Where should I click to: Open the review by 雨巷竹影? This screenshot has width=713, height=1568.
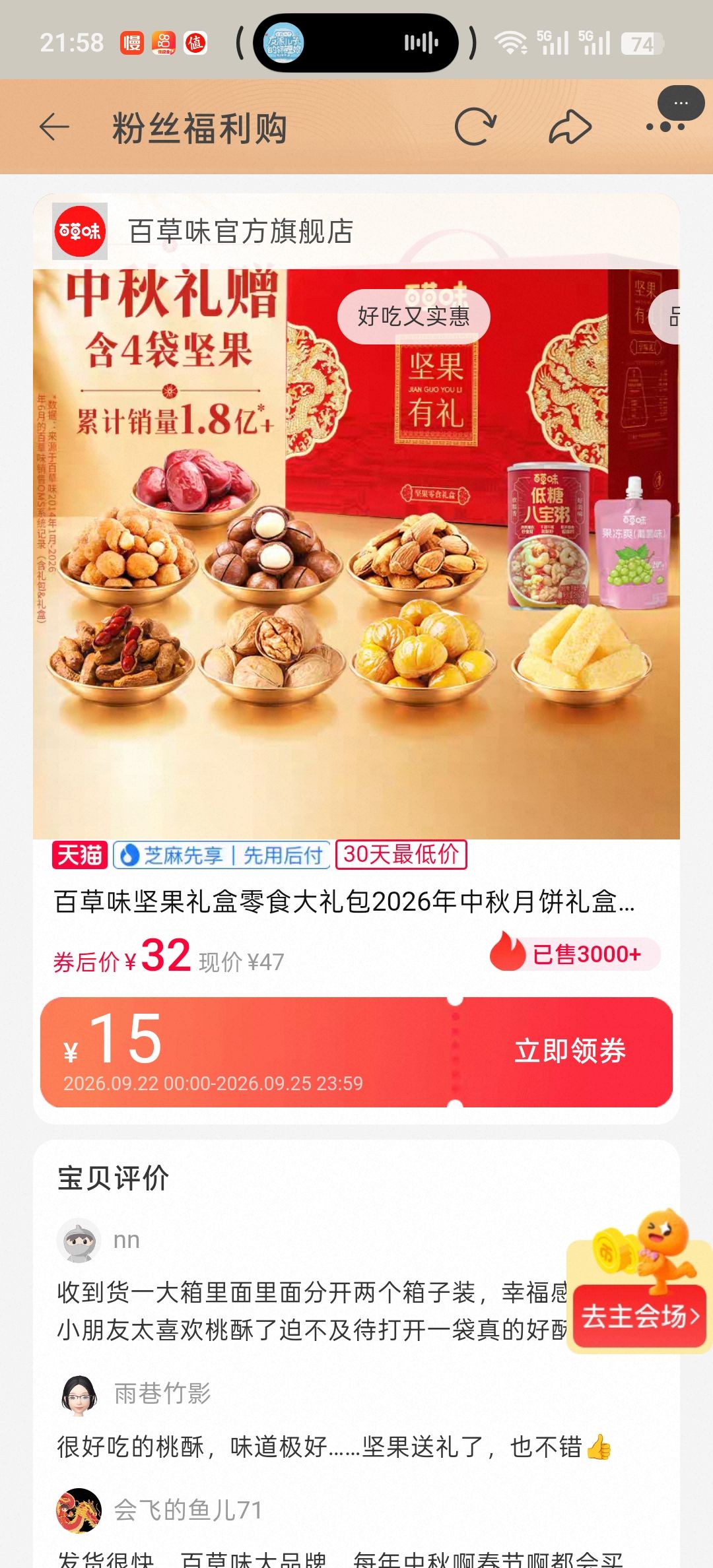[334, 1420]
